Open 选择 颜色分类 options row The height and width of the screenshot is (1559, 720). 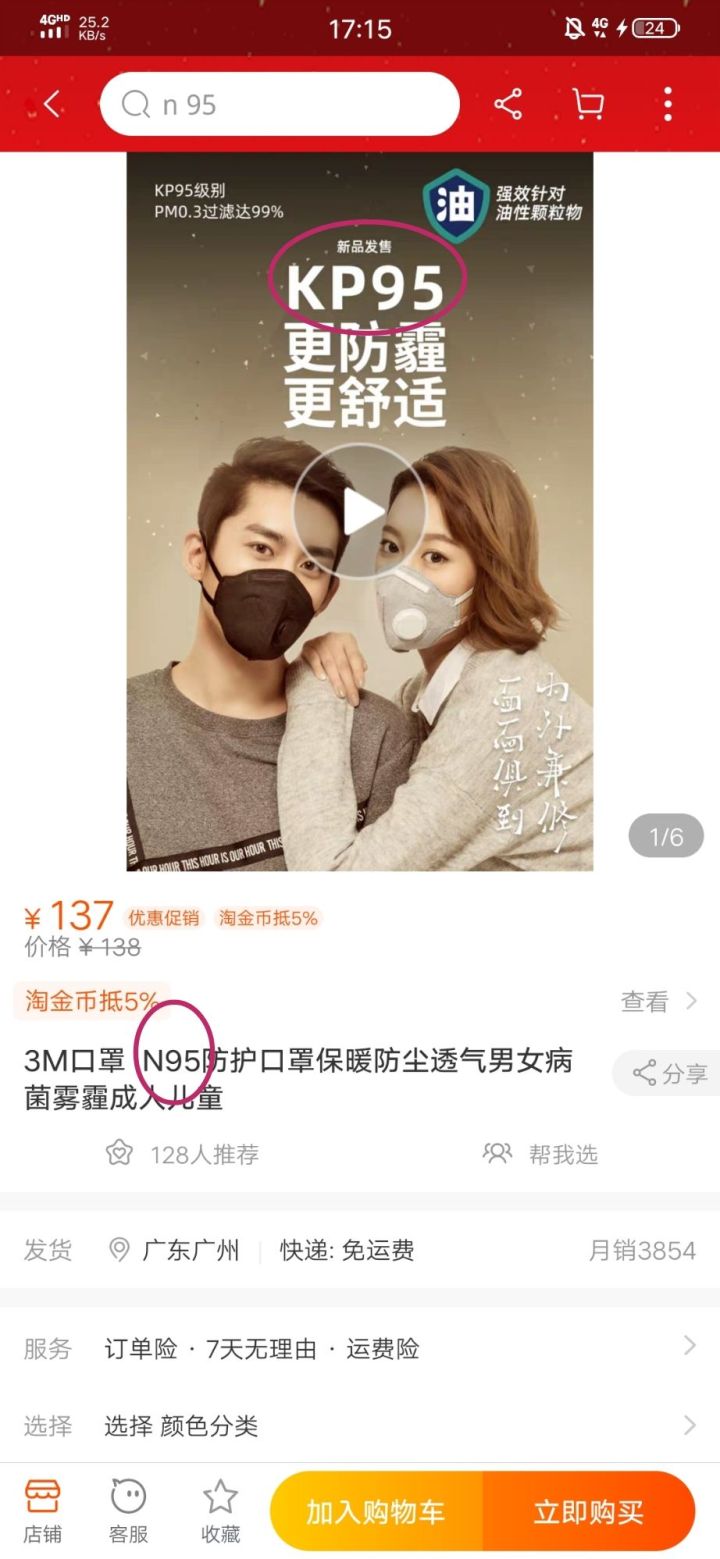click(360, 1425)
